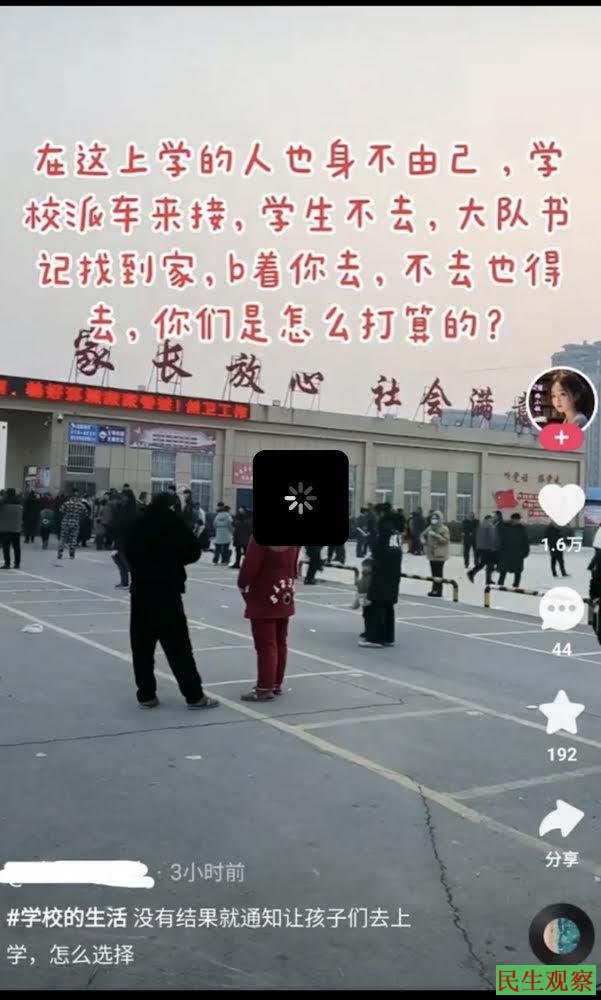Share this video using 分享
Viewport: 601px width, 1000px height.
[561, 822]
